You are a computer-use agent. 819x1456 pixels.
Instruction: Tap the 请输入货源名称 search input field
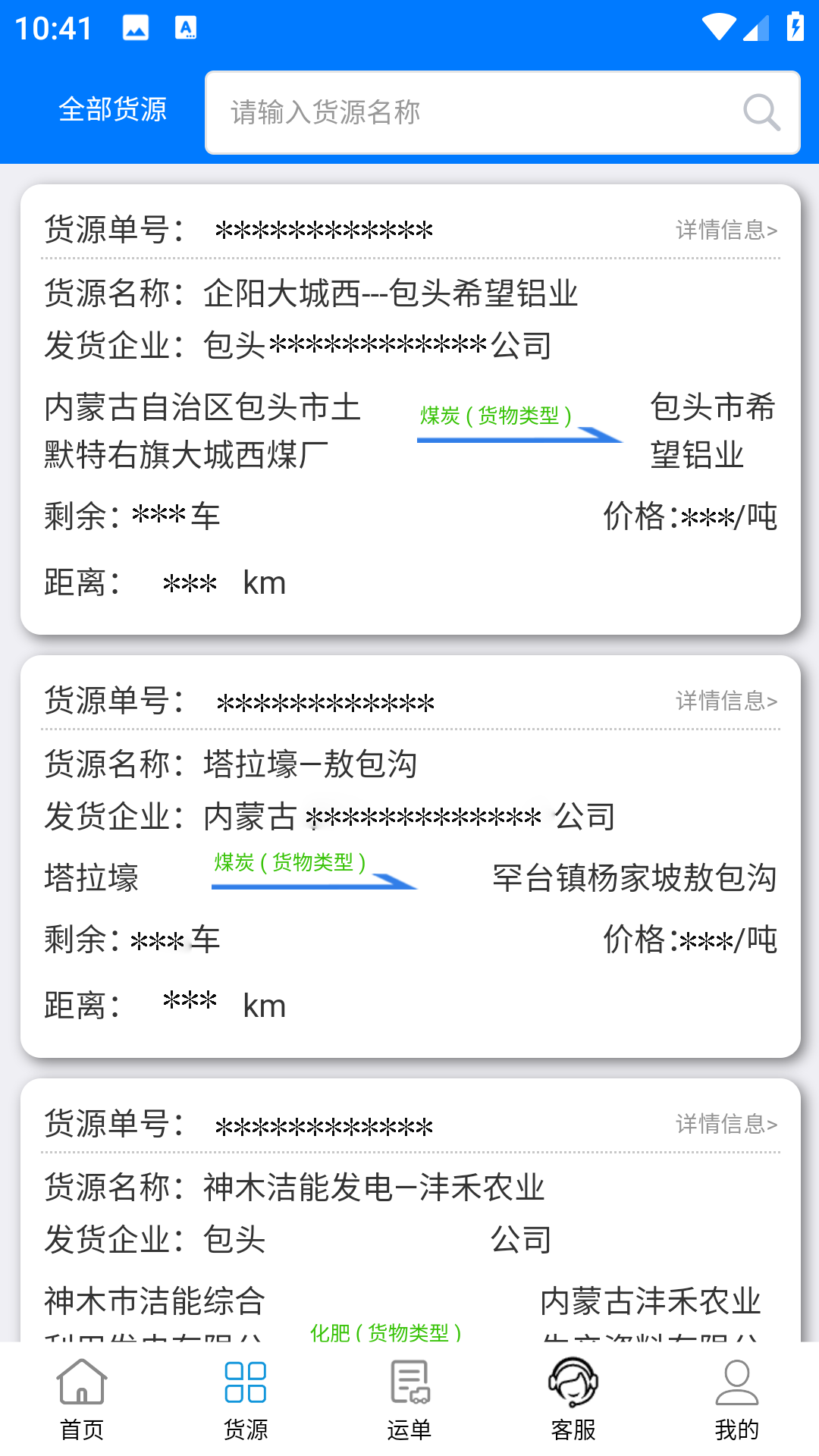click(455, 112)
